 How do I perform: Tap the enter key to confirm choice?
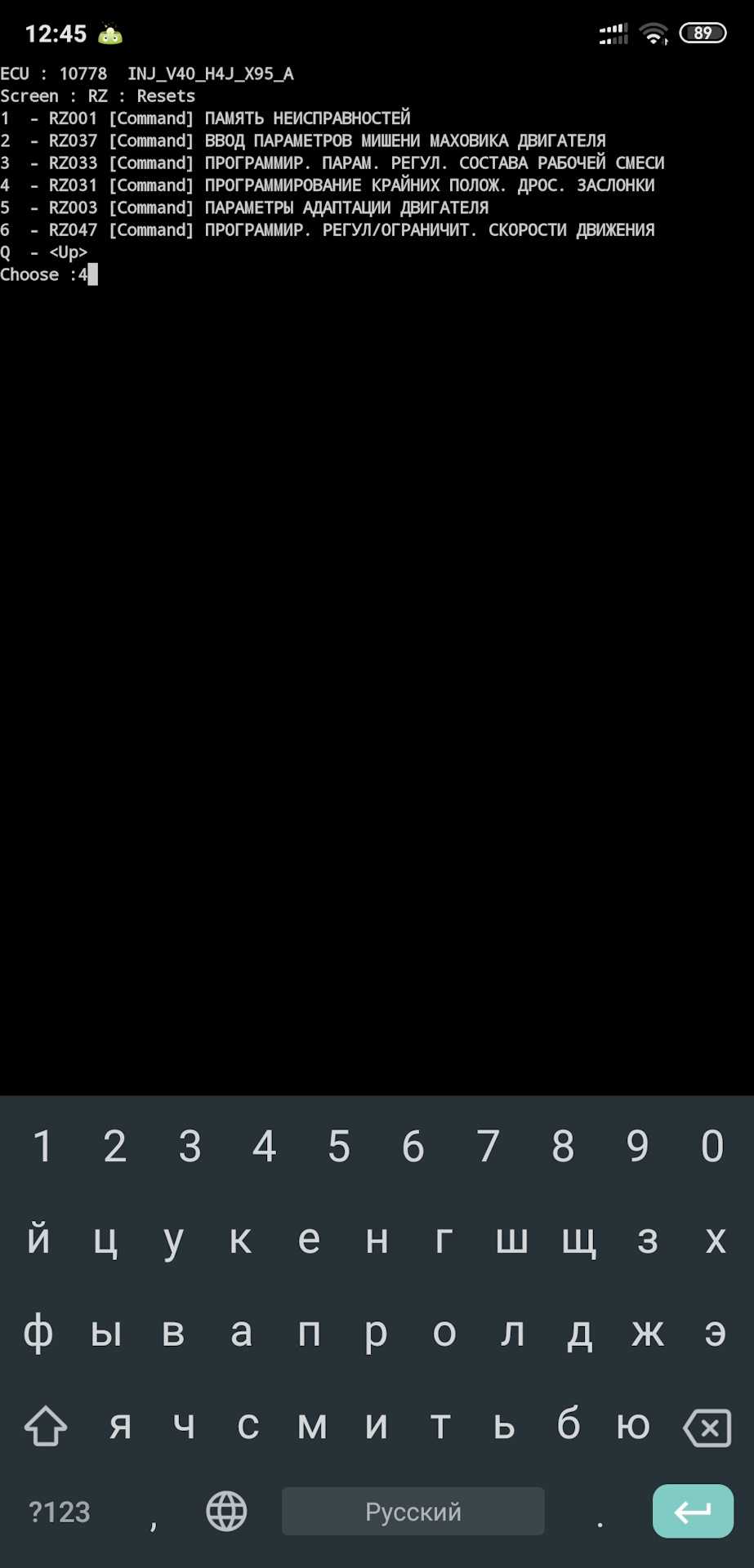tap(692, 1511)
